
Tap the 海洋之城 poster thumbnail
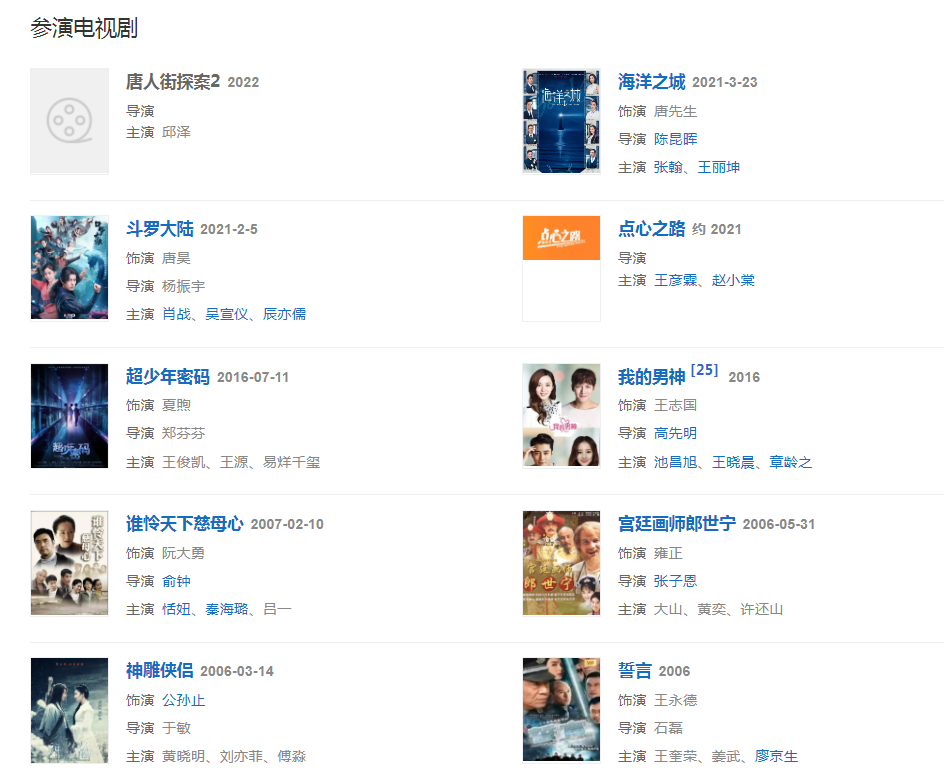point(561,121)
